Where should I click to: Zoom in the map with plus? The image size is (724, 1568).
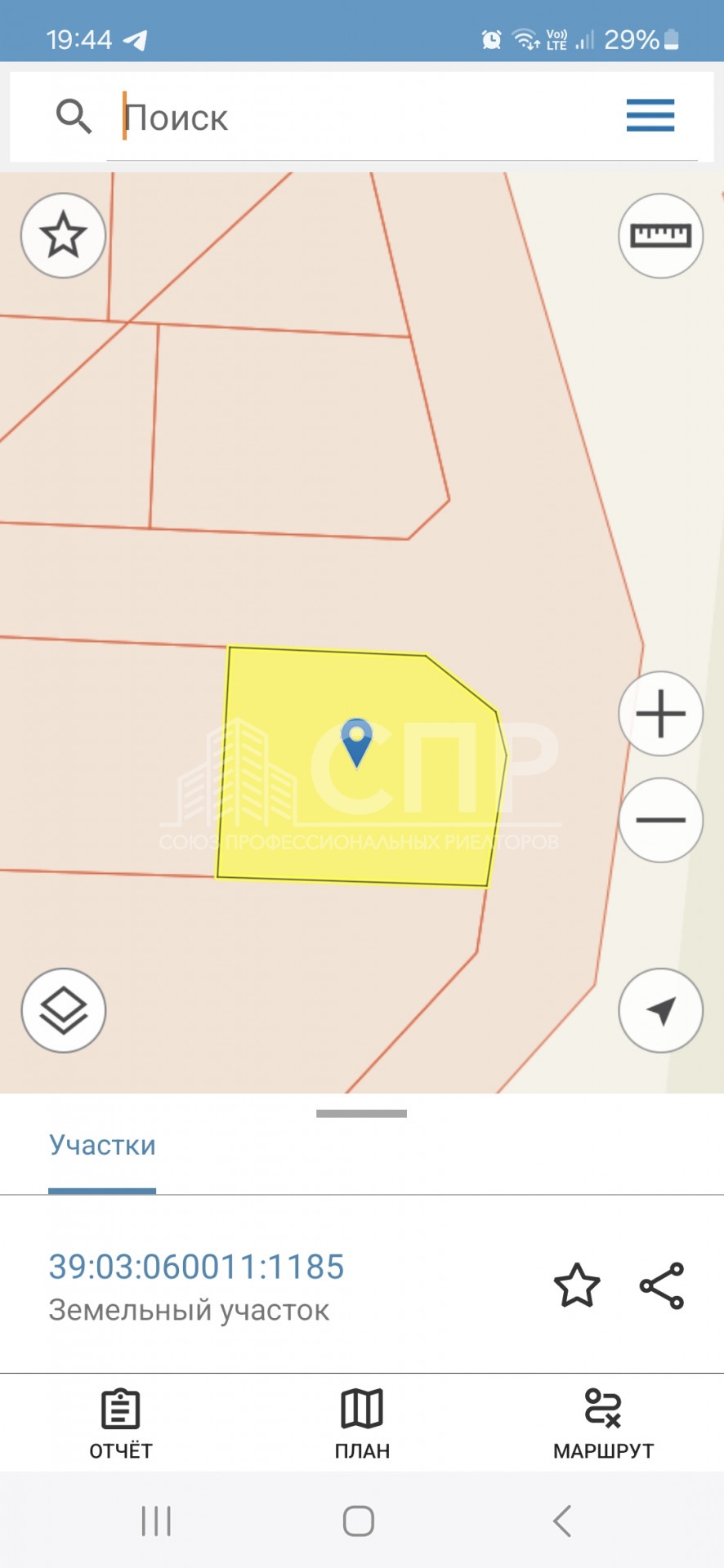[660, 714]
